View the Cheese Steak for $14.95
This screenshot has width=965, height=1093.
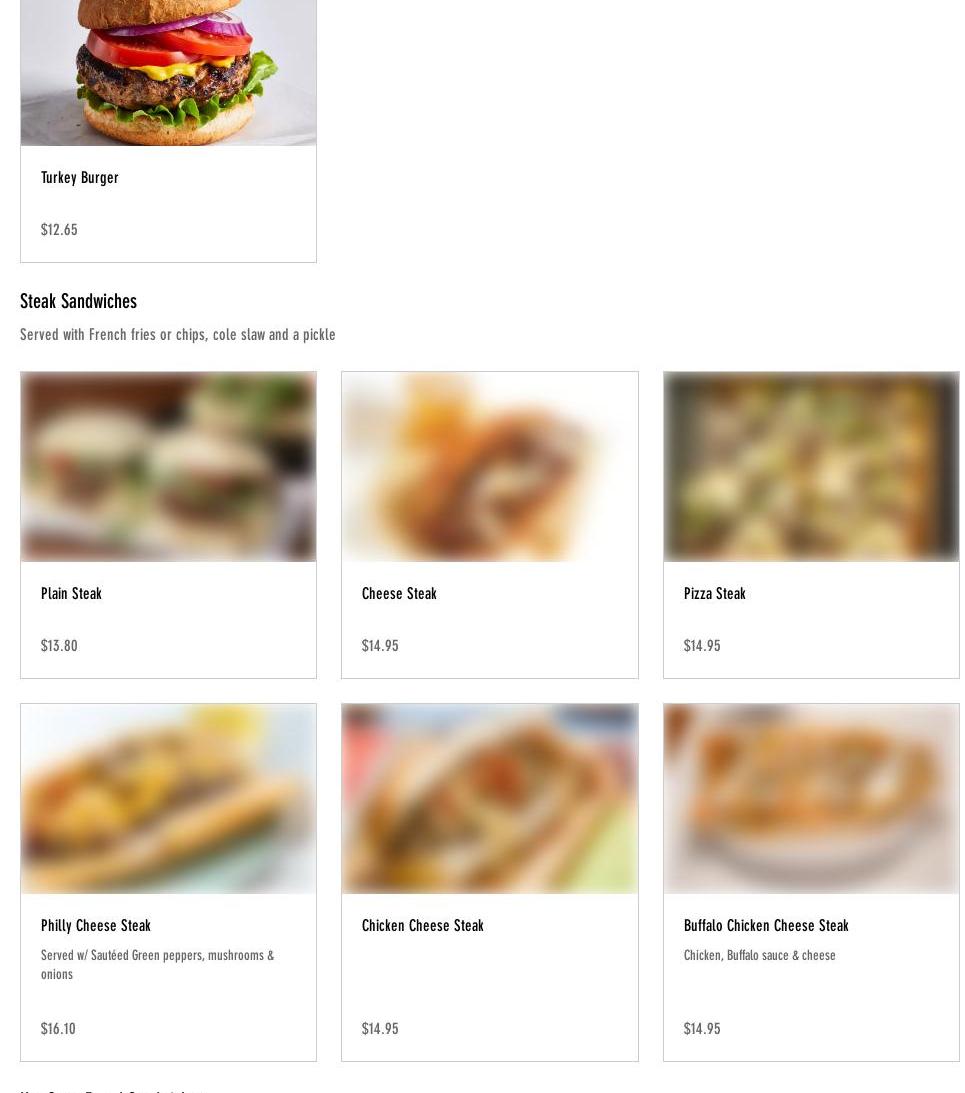click(x=489, y=525)
